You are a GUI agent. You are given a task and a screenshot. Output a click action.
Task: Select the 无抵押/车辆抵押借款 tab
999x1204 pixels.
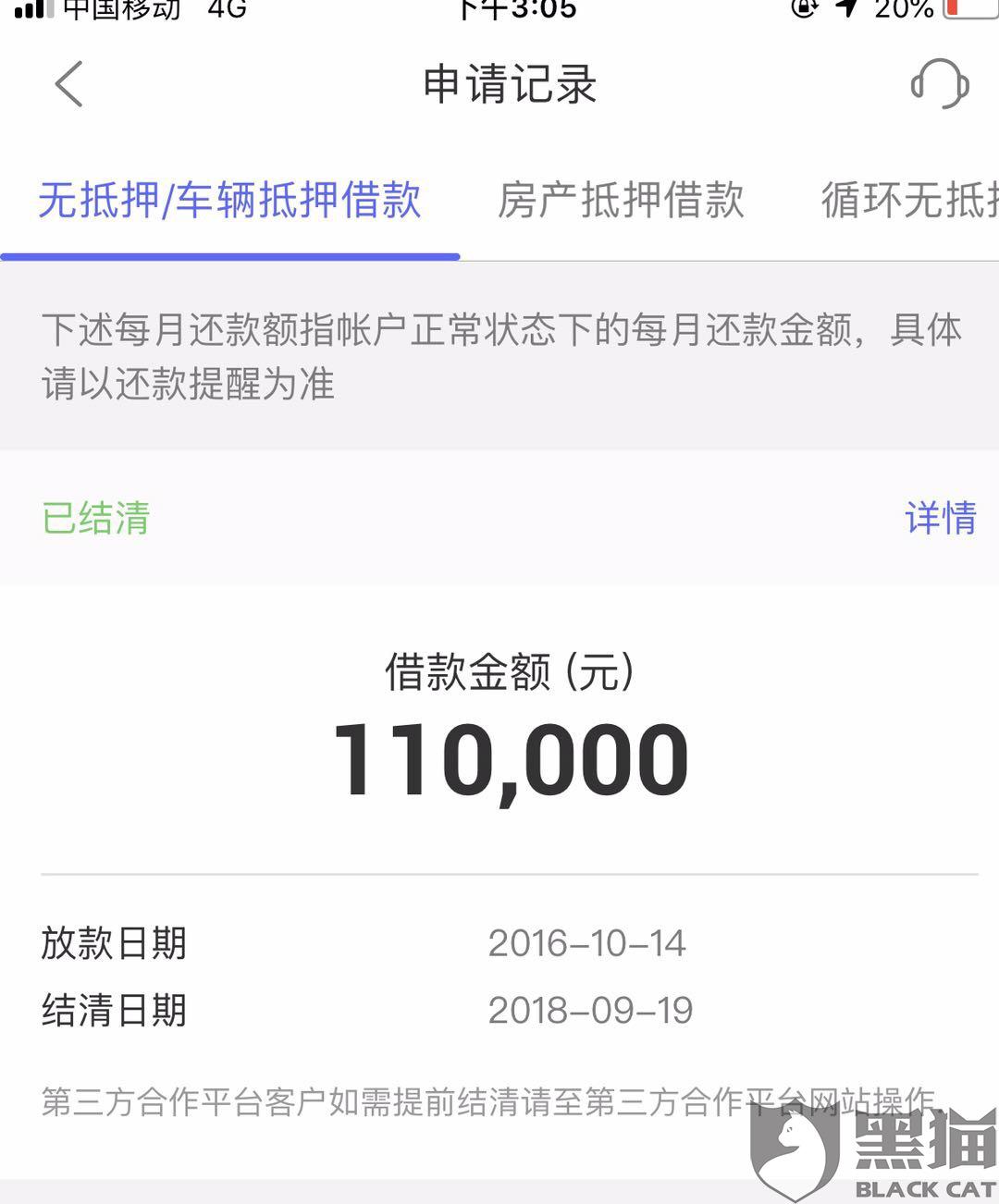pos(229,201)
